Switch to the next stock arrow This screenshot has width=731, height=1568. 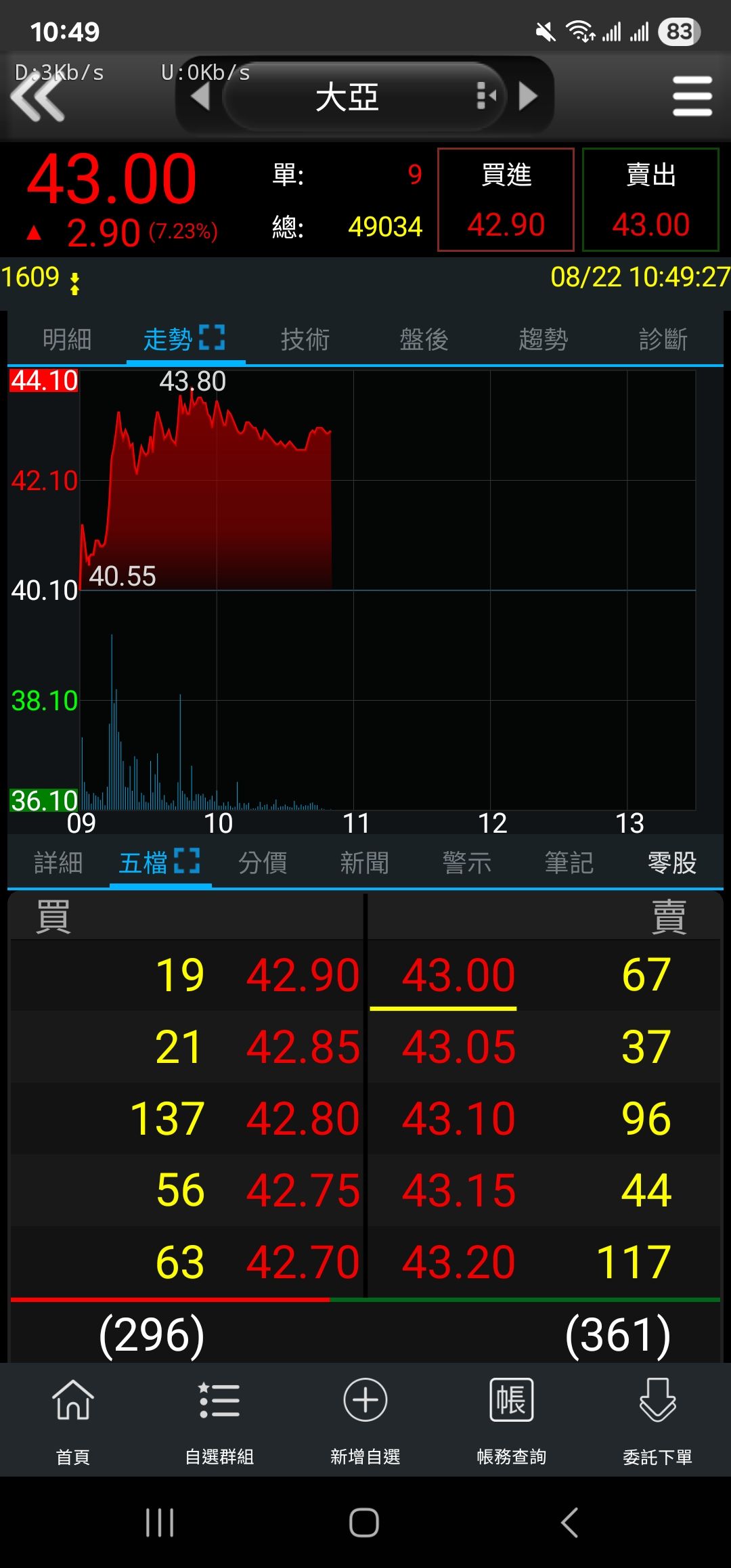(x=528, y=96)
